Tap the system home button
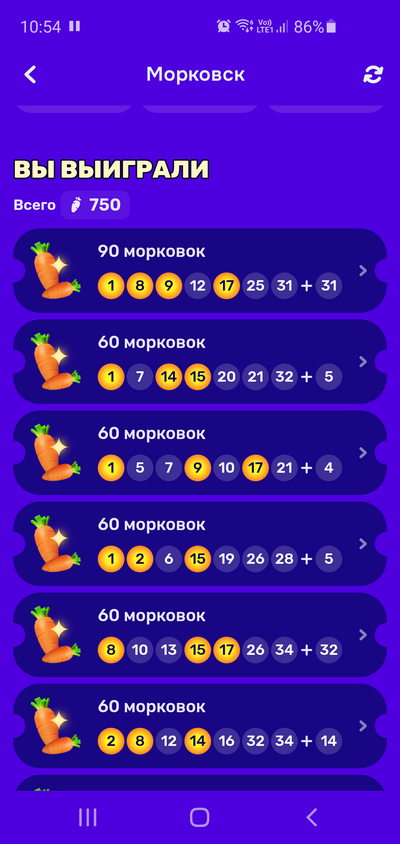This screenshot has height=844, width=400. (200, 817)
